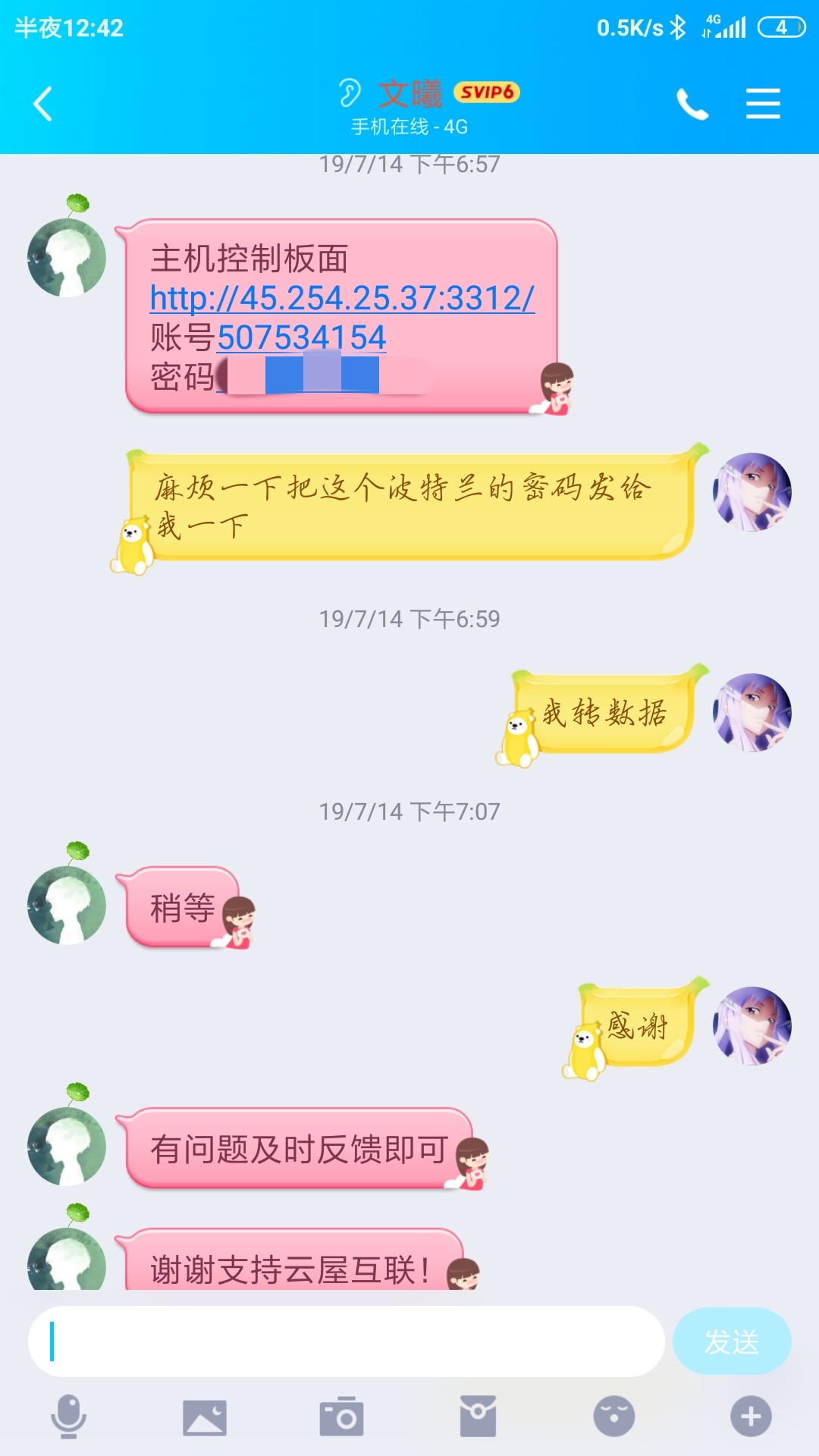Start a voice call with 文曦
Image resolution: width=819 pixels, height=1456 pixels.
(692, 104)
